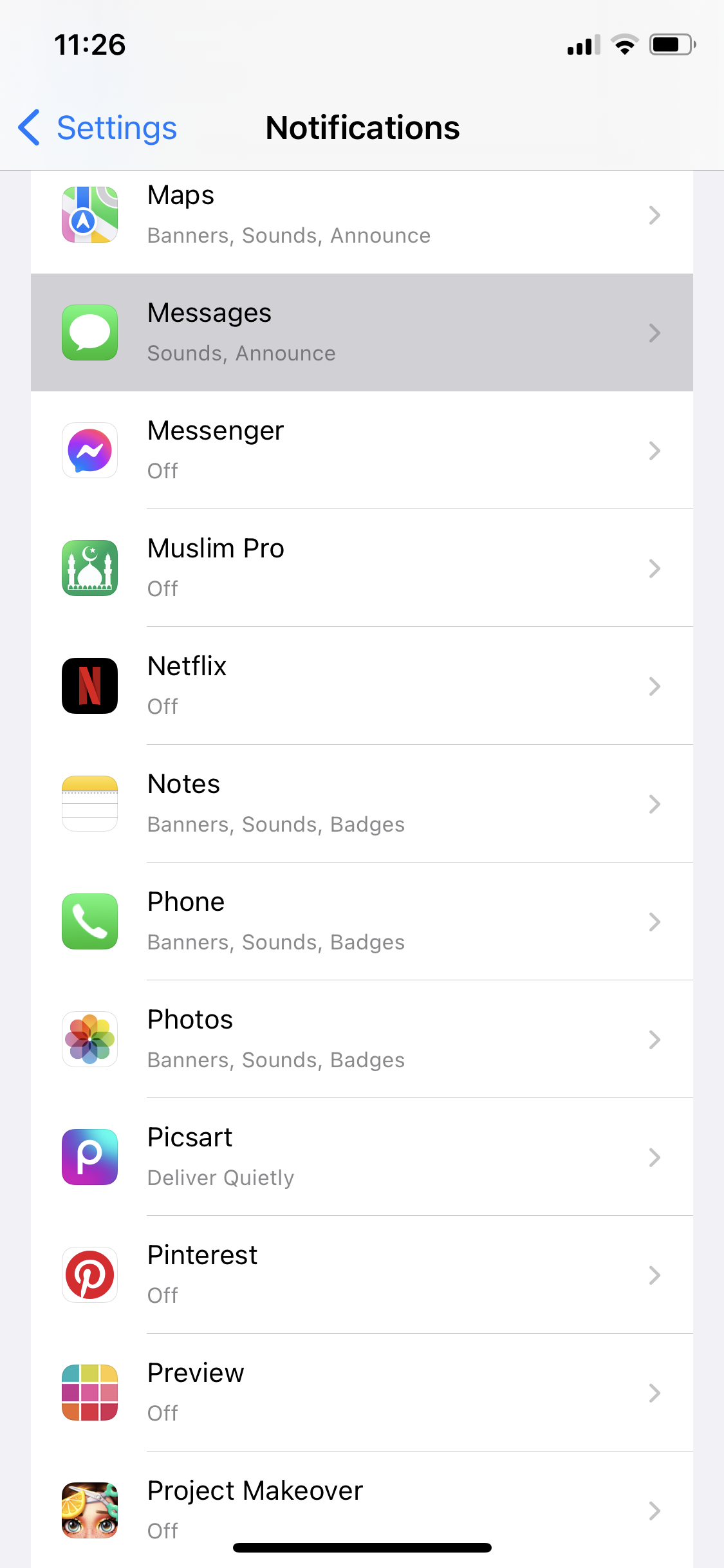Tap the Messages app icon
This screenshot has height=1568, width=724.
(89, 332)
